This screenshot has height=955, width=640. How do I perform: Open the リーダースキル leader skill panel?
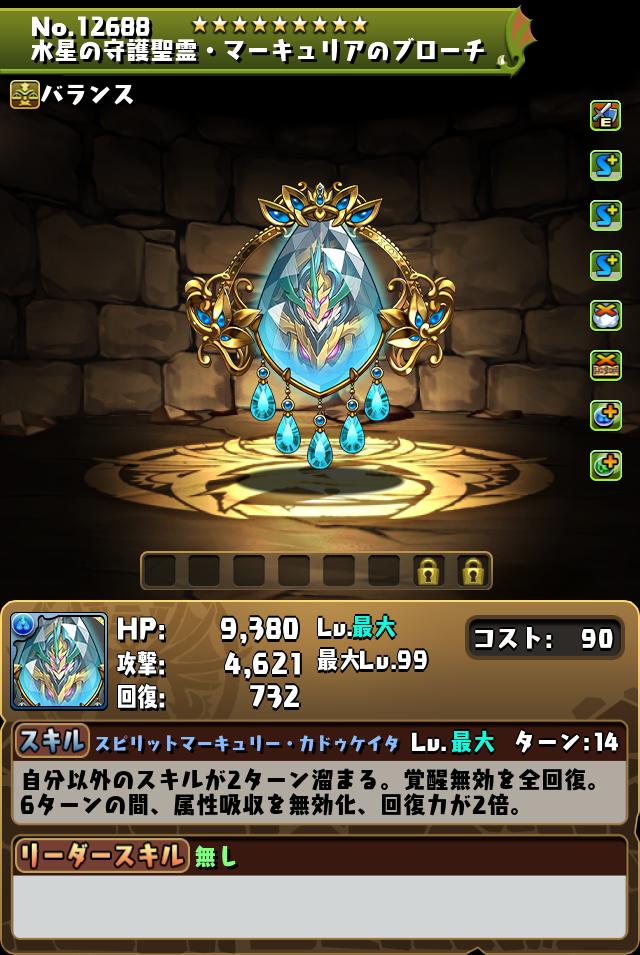click(320, 890)
